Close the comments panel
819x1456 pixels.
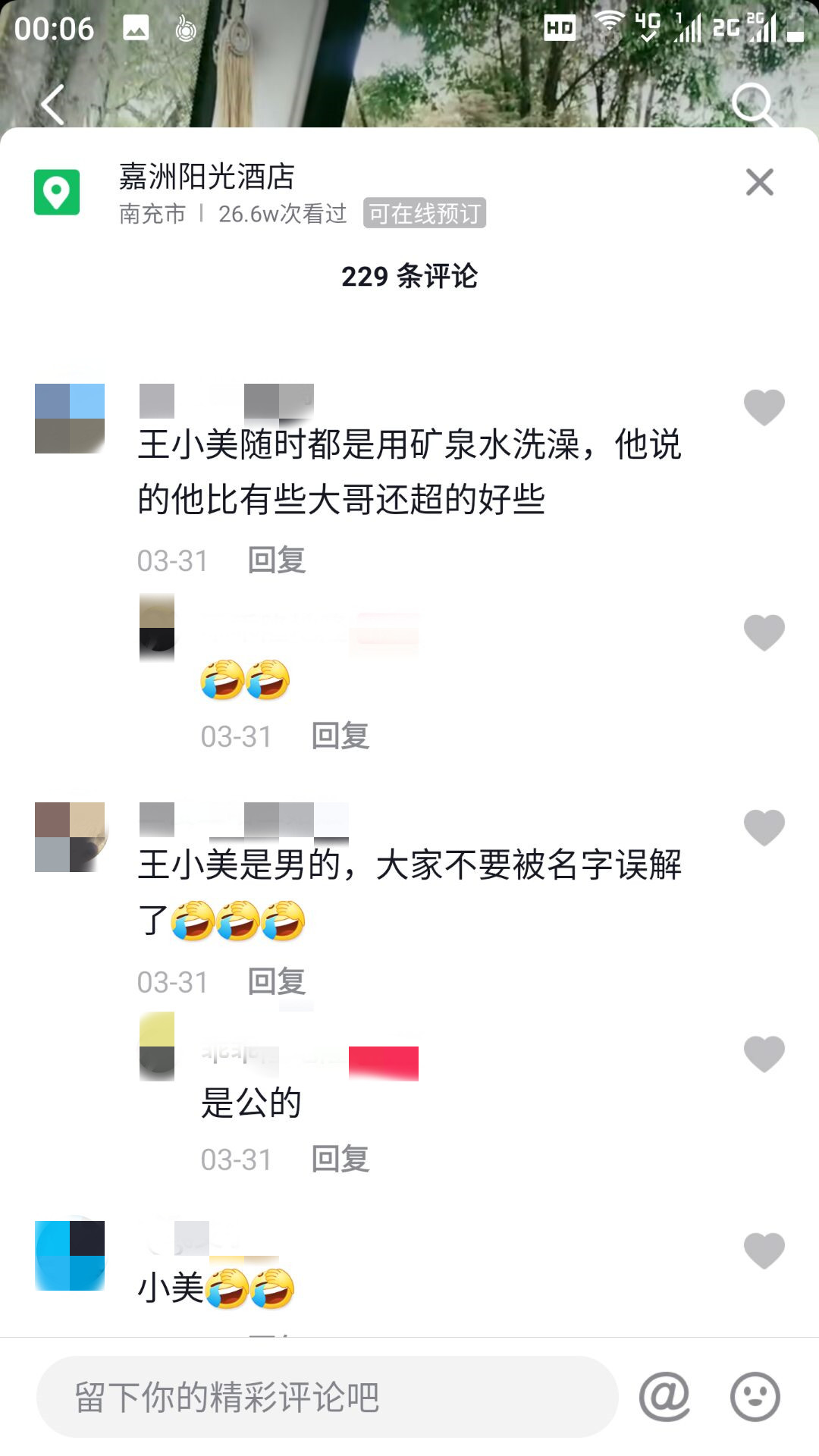[759, 182]
